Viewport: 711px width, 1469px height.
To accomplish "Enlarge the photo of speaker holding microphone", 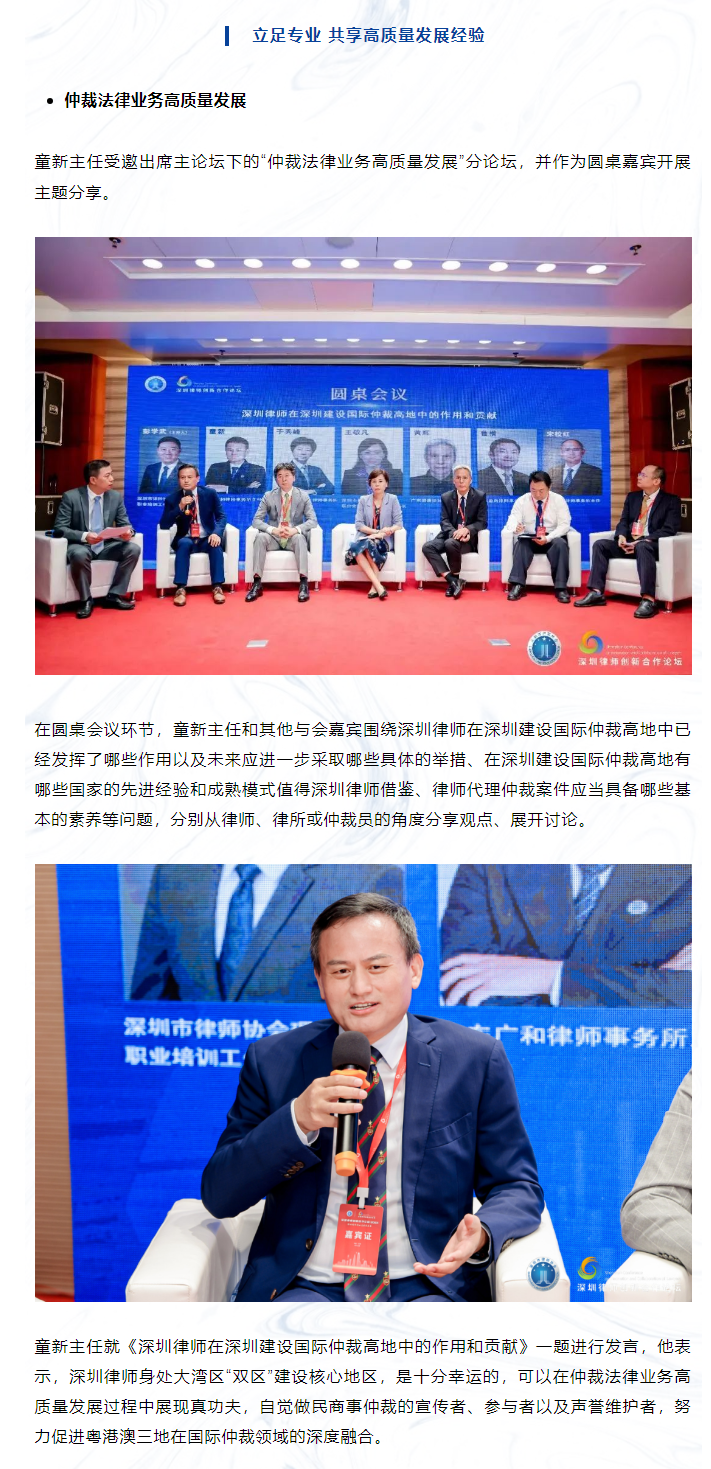I will [363, 1082].
